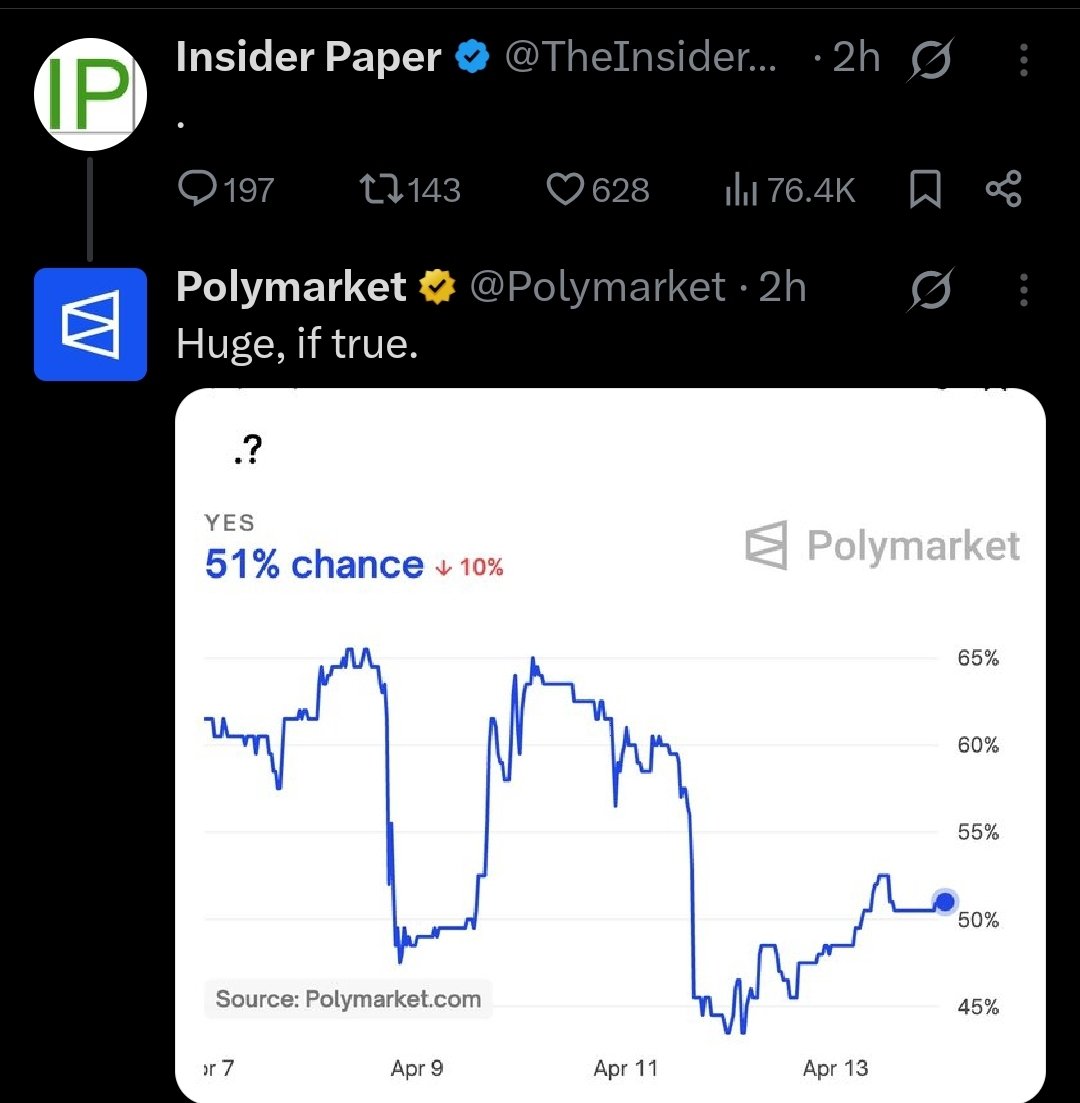This screenshot has height=1103, width=1080.
Task: Visit the @Polymarket handle link
Action: coord(597,288)
